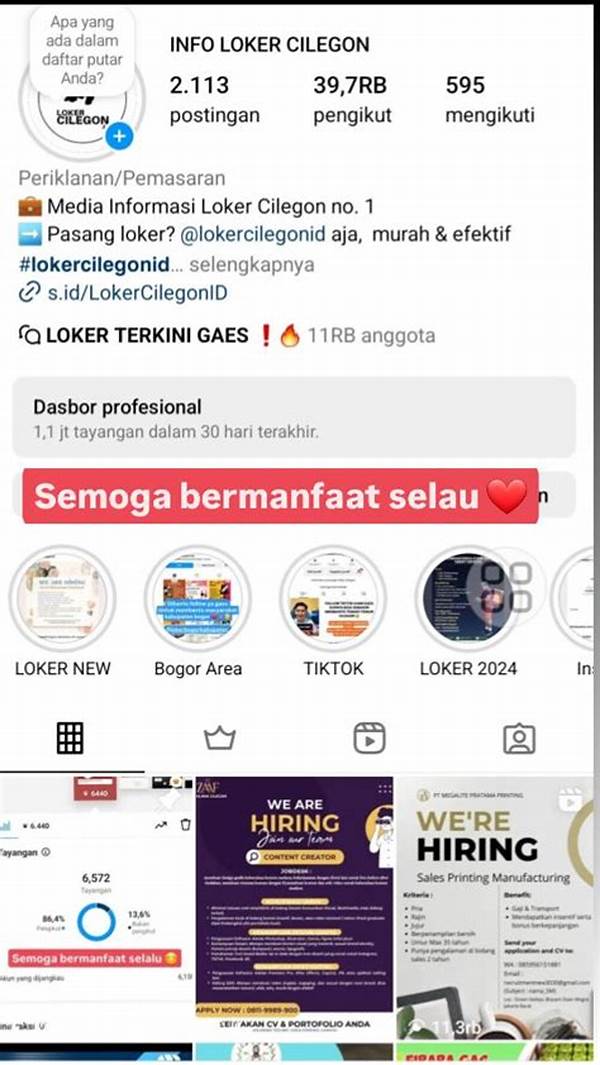View the 39,7RB pengikut list
The image size is (600, 1065).
351,100
